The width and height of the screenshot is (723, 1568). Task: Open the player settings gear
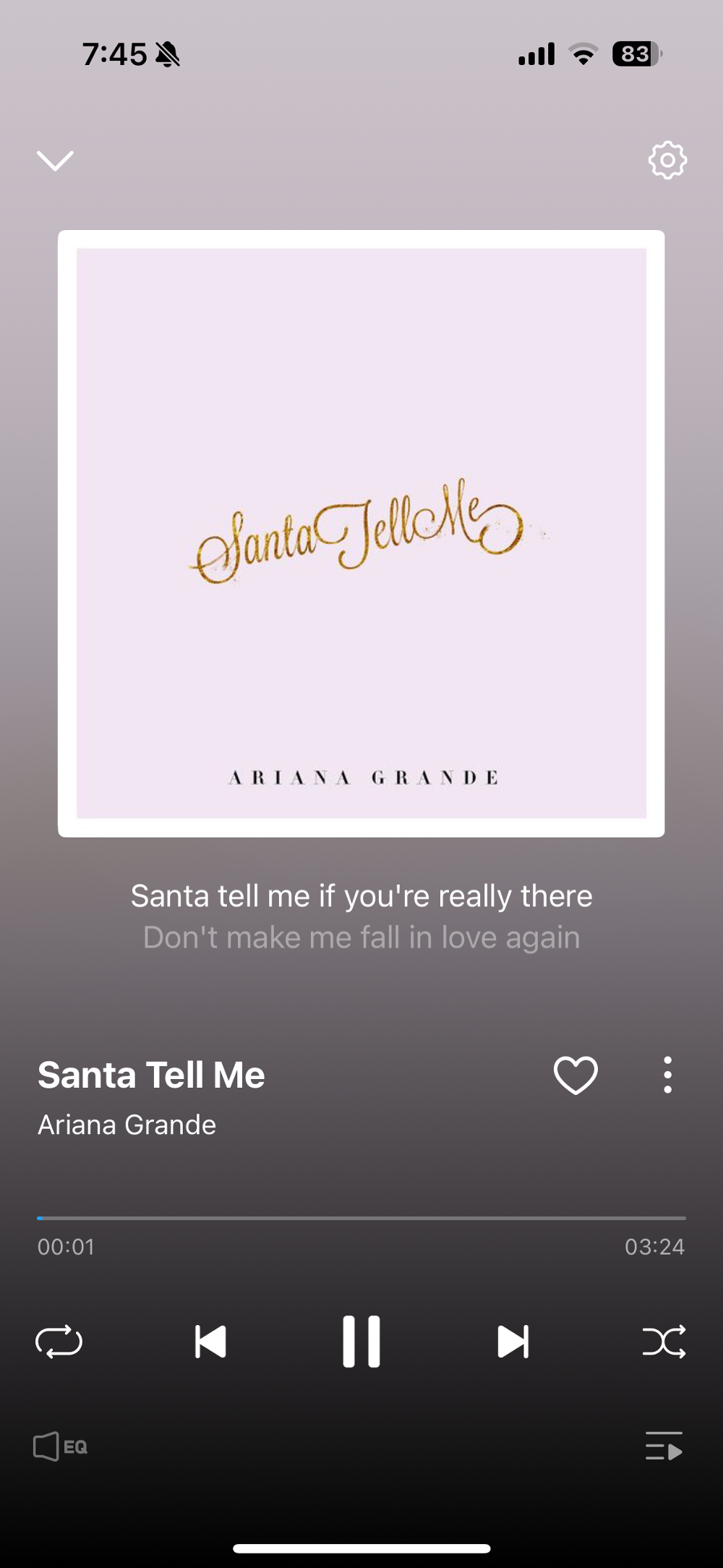[x=667, y=161]
